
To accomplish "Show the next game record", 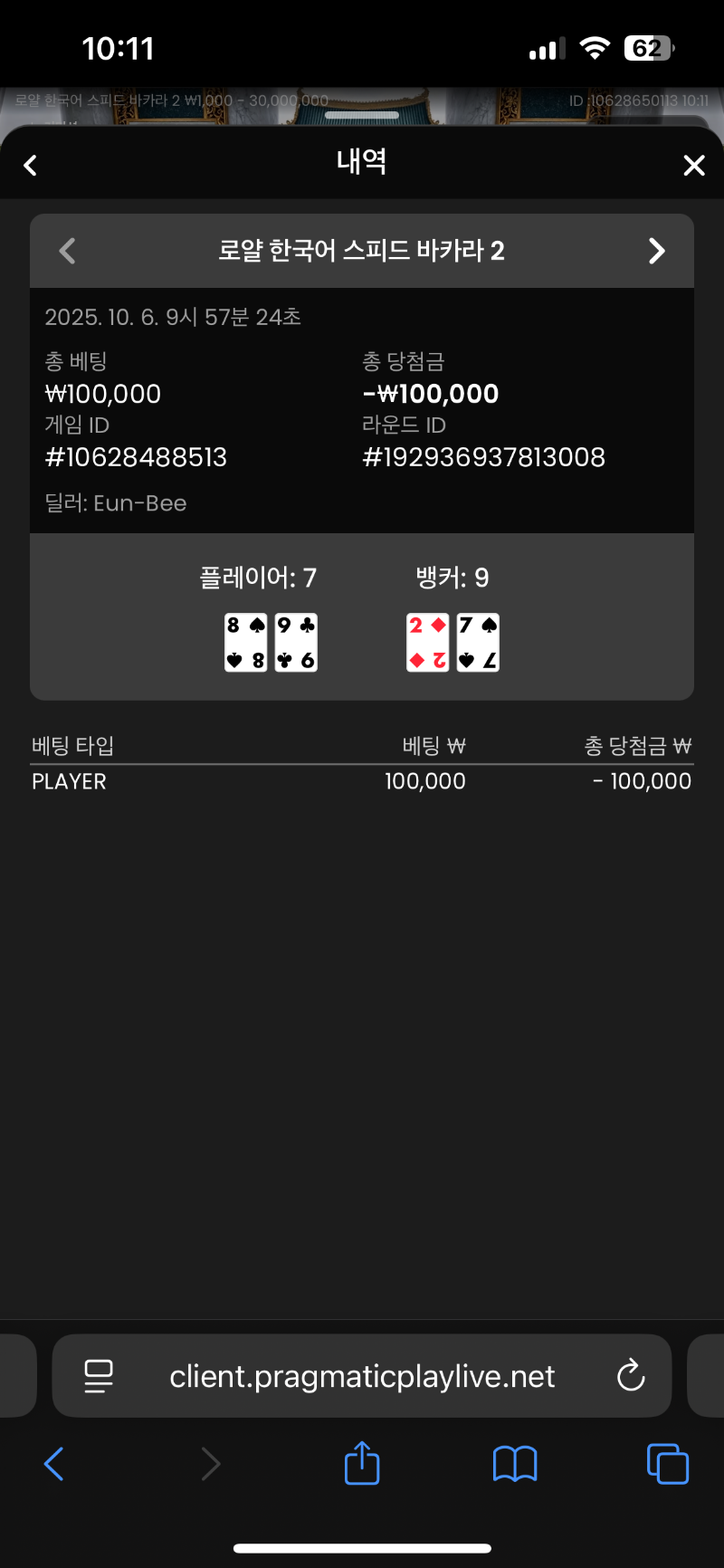I will tap(656, 251).
